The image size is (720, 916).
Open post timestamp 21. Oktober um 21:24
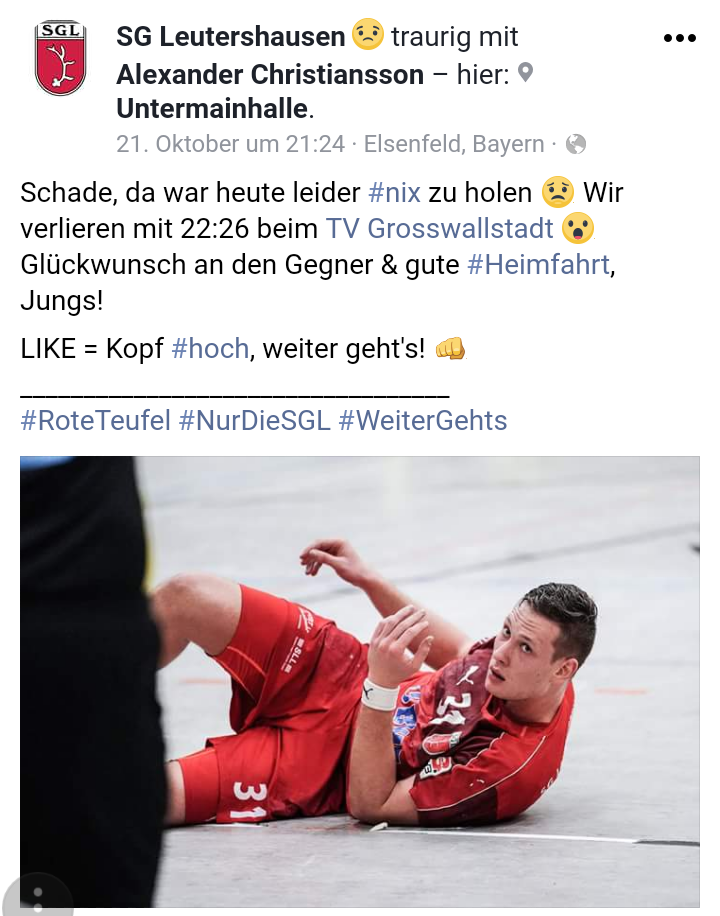tap(230, 144)
